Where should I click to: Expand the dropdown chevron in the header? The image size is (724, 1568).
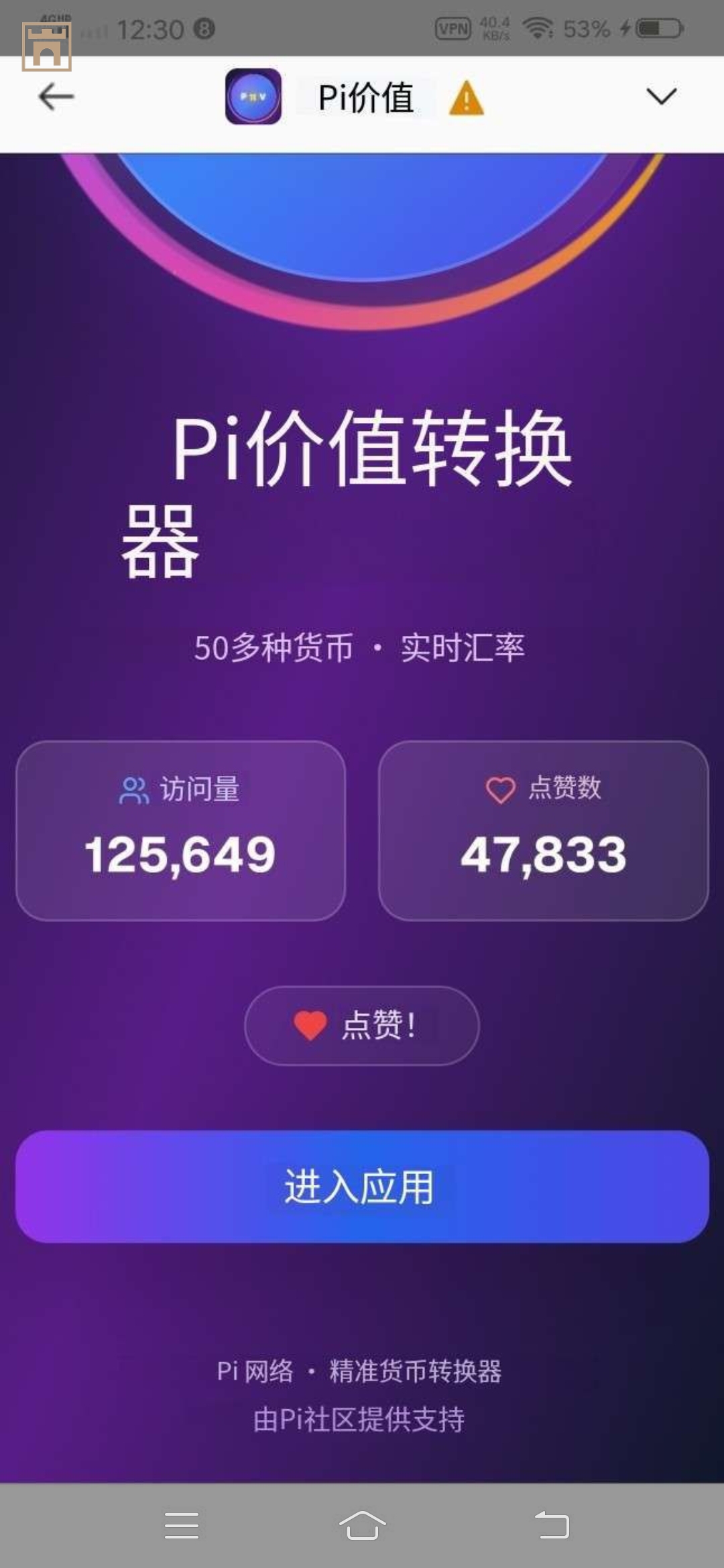click(661, 96)
